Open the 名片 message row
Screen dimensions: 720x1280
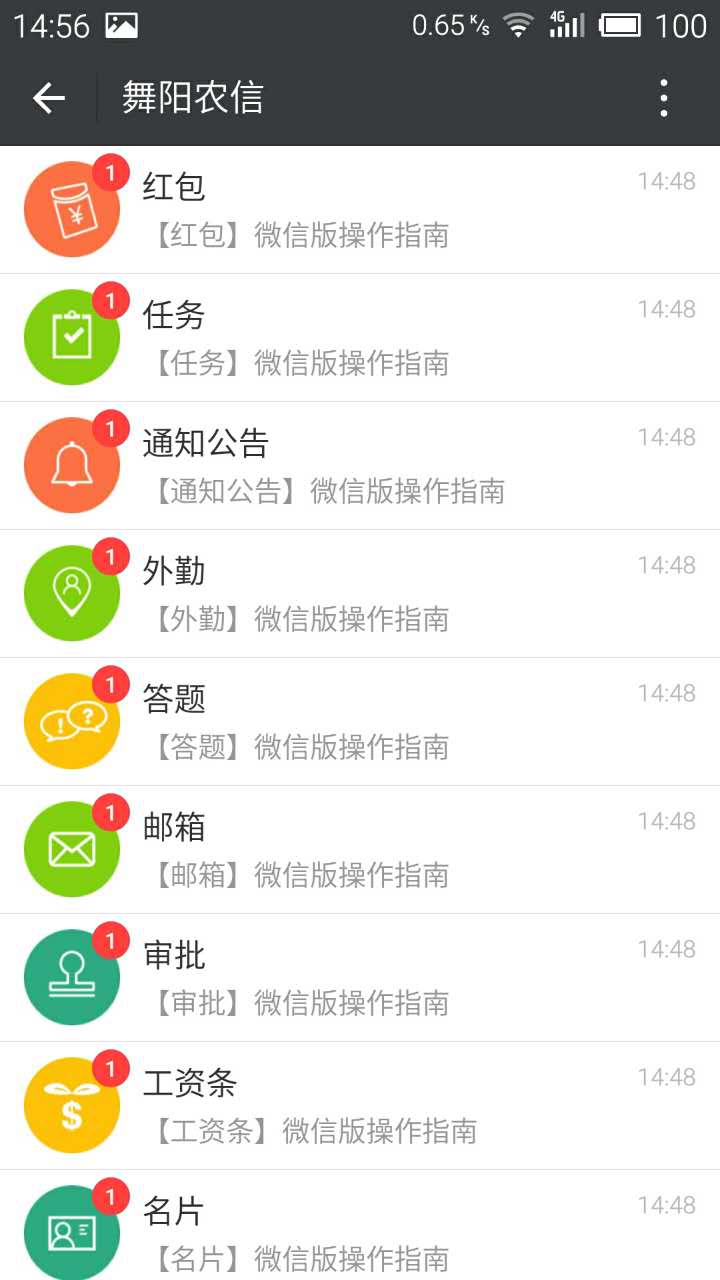coord(360,1225)
